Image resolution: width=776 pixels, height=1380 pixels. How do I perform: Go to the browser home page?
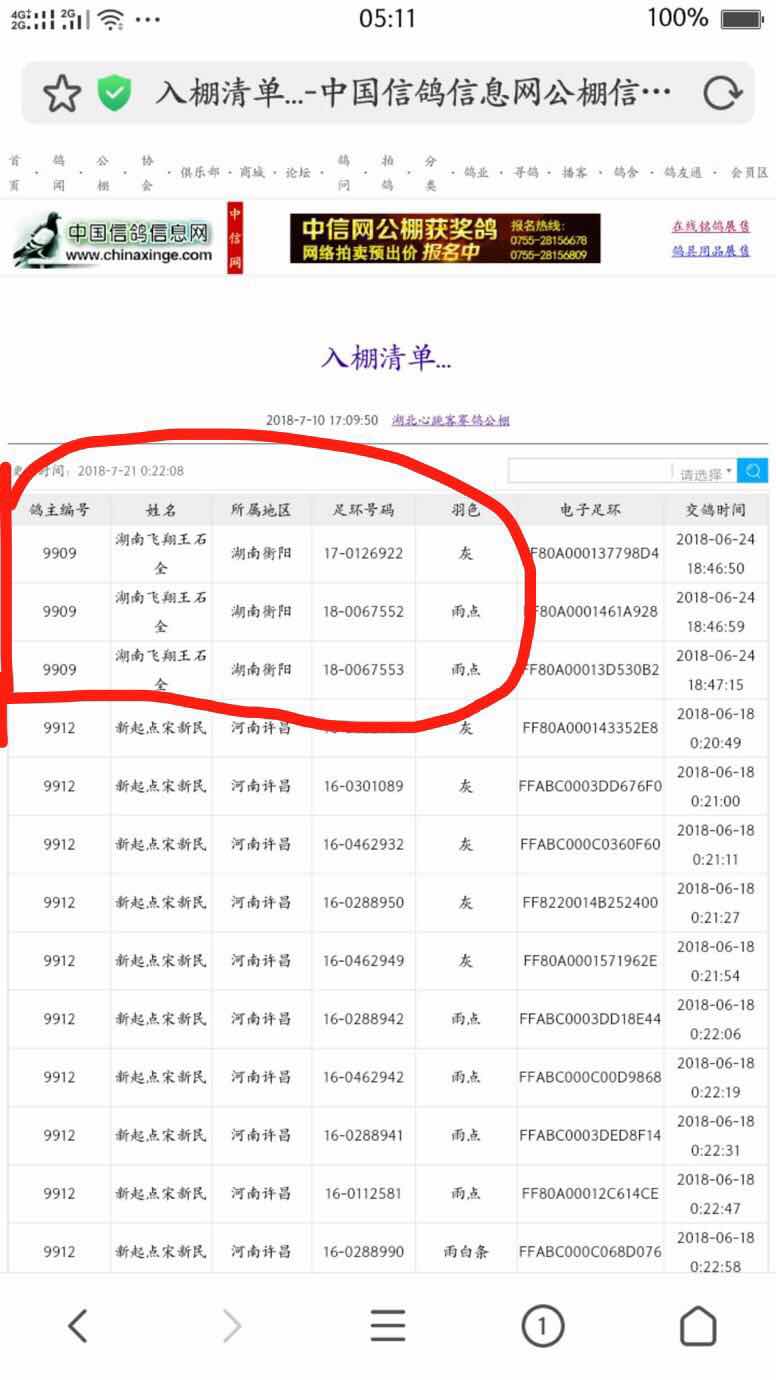pyautogui.click(x=698, y=1326)
